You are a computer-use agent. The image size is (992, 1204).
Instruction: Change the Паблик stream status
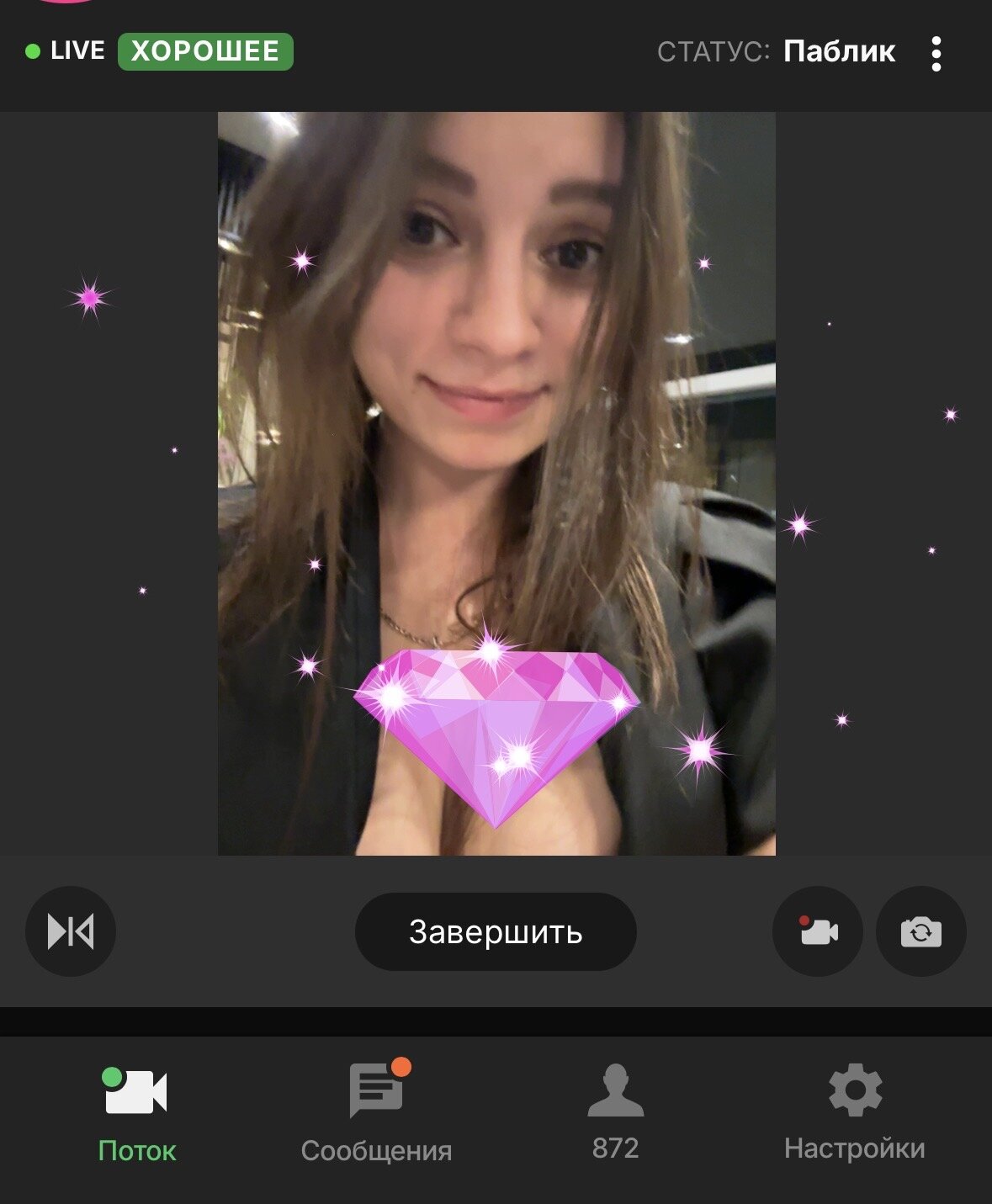point(839,51)
